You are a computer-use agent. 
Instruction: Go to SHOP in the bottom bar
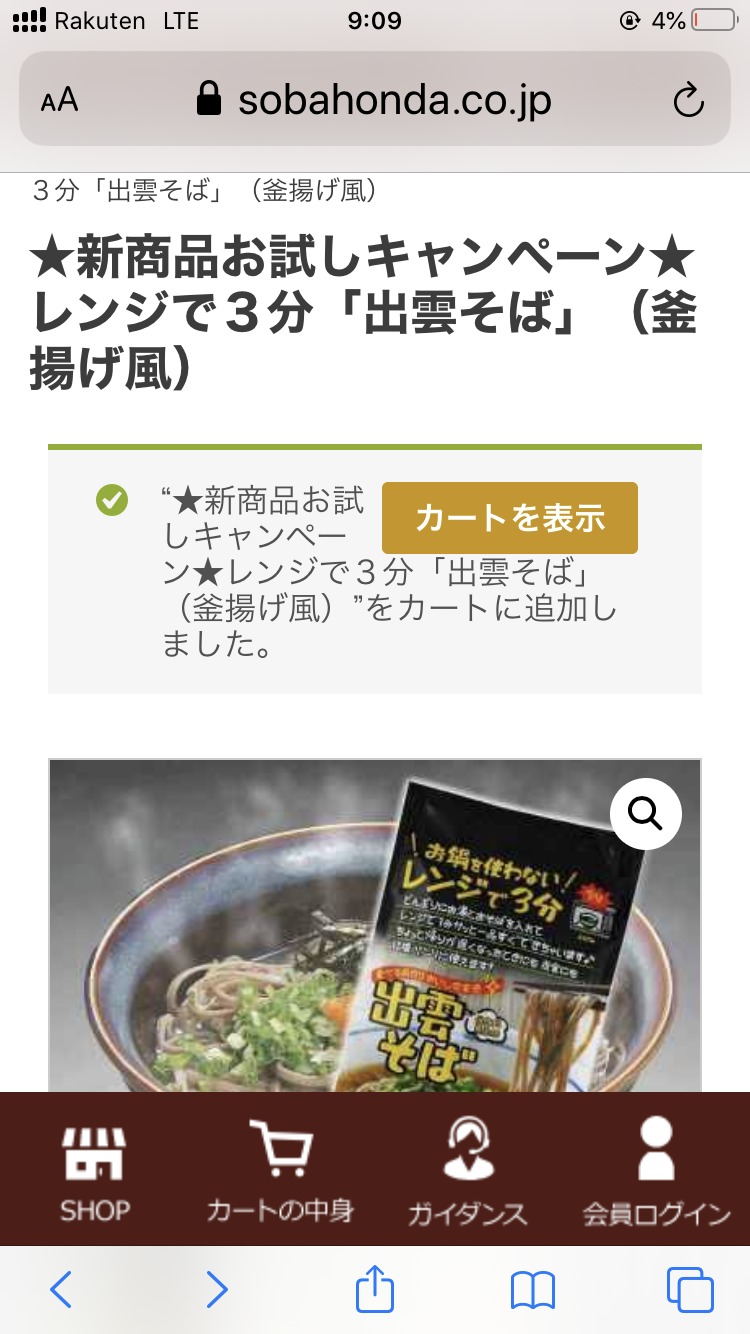tap(95, 1170)
